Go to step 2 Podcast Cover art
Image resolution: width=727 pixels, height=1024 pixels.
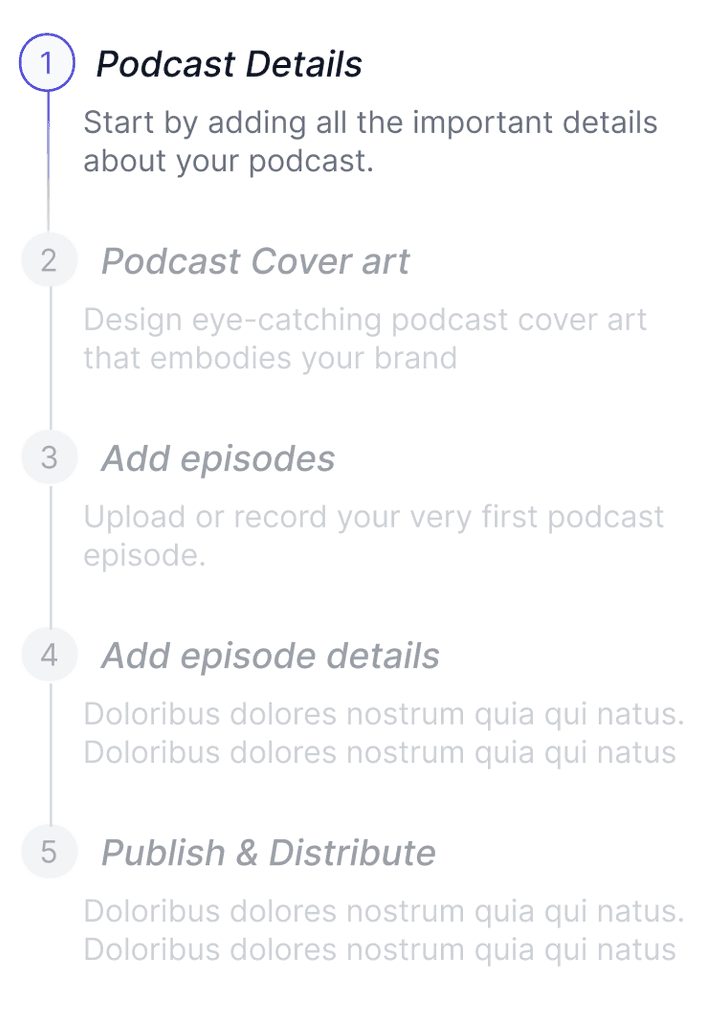pos(255,261)
